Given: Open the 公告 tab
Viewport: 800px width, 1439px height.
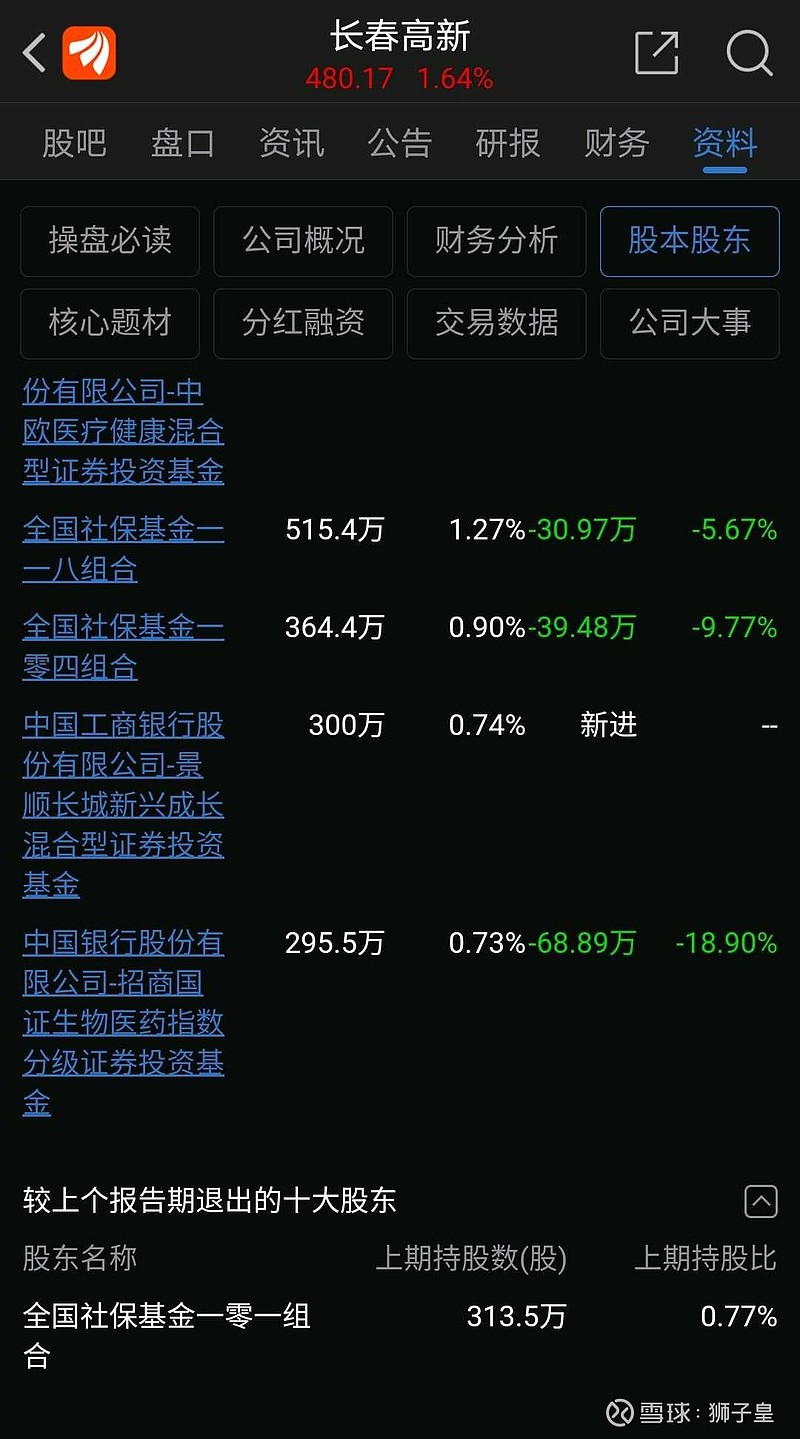Looking at the screenshot, I should coord(399,143).
